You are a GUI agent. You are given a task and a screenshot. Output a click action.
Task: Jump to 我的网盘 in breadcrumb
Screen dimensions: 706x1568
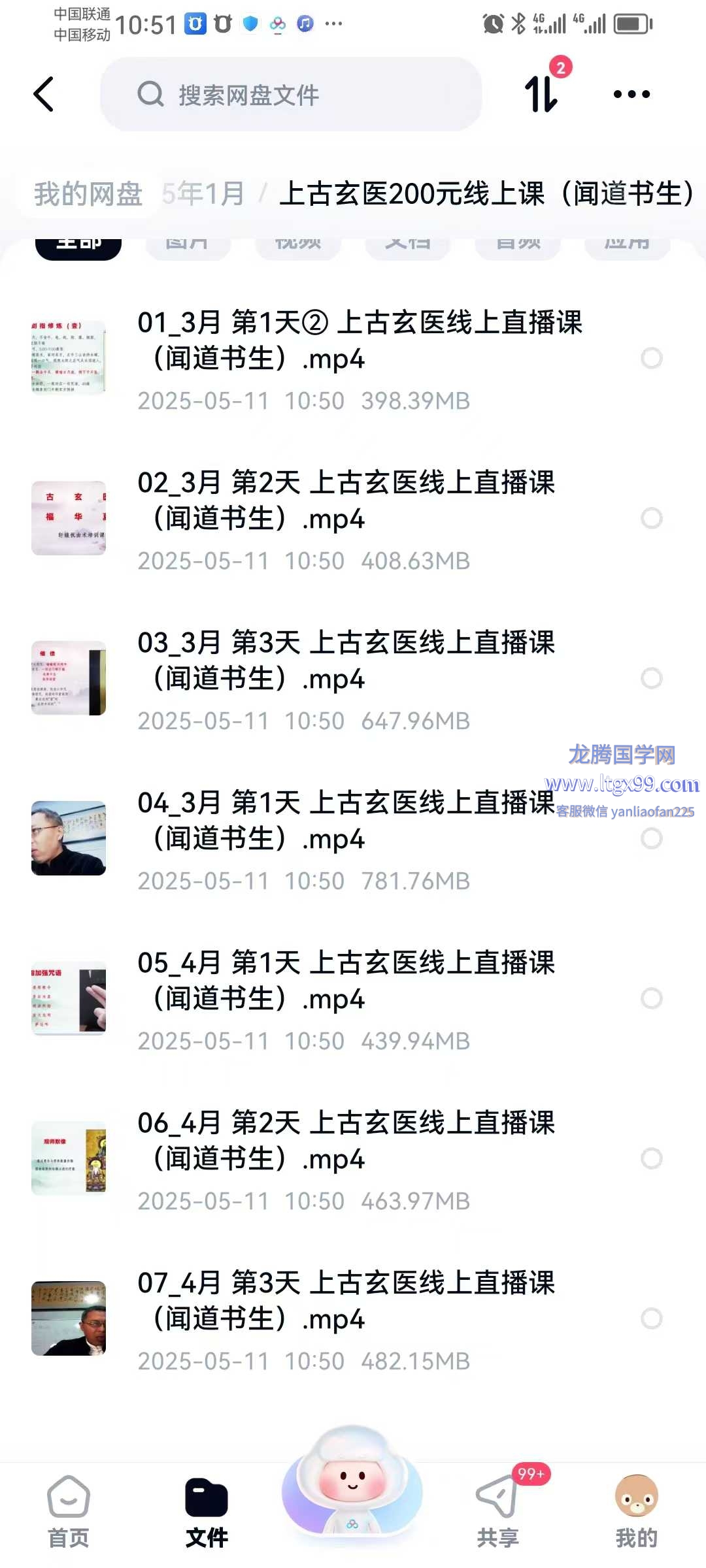click(88, 194)
